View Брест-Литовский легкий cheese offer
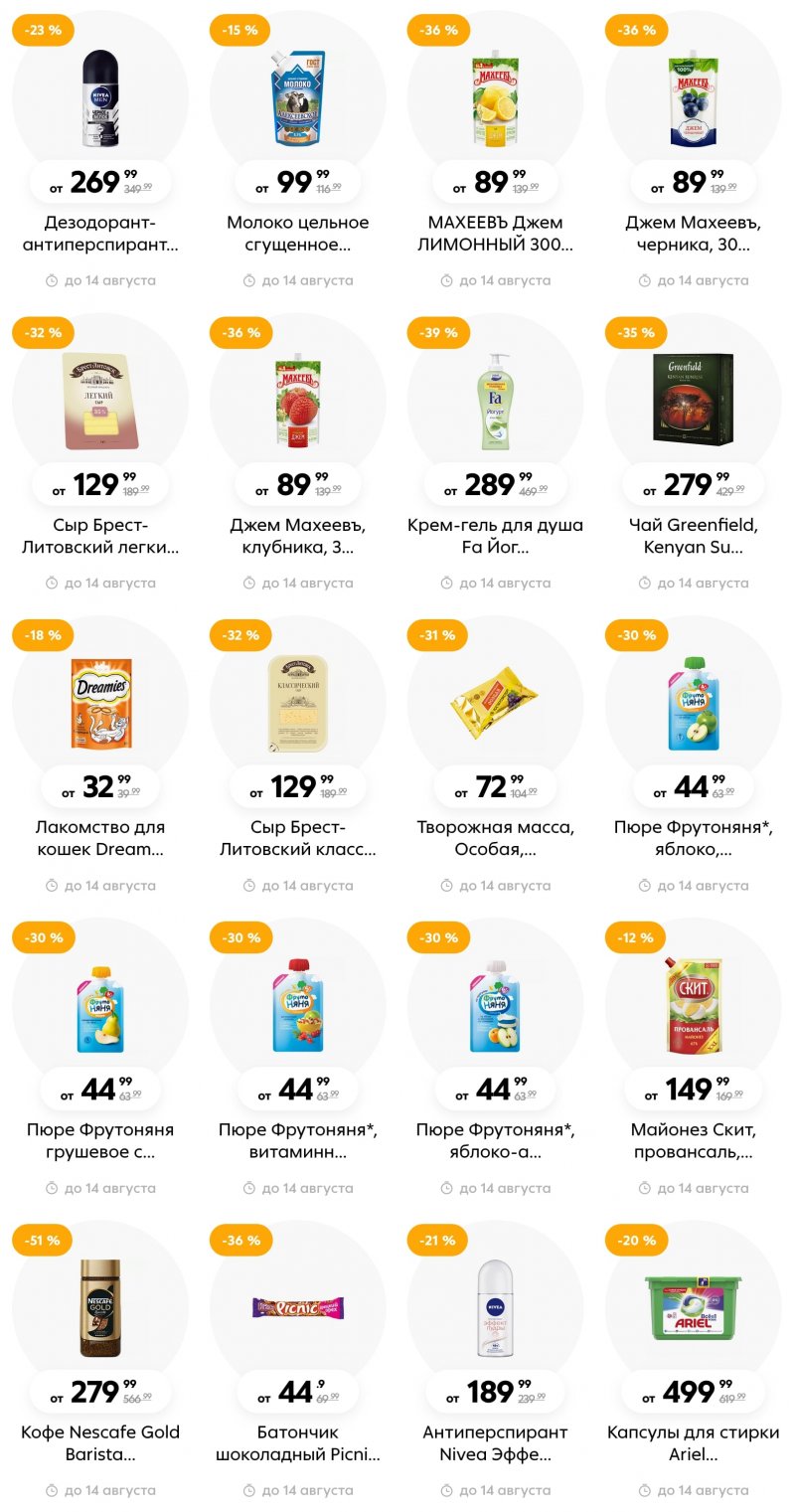This screenshot has height=1512, width=795. click(99, 400)
